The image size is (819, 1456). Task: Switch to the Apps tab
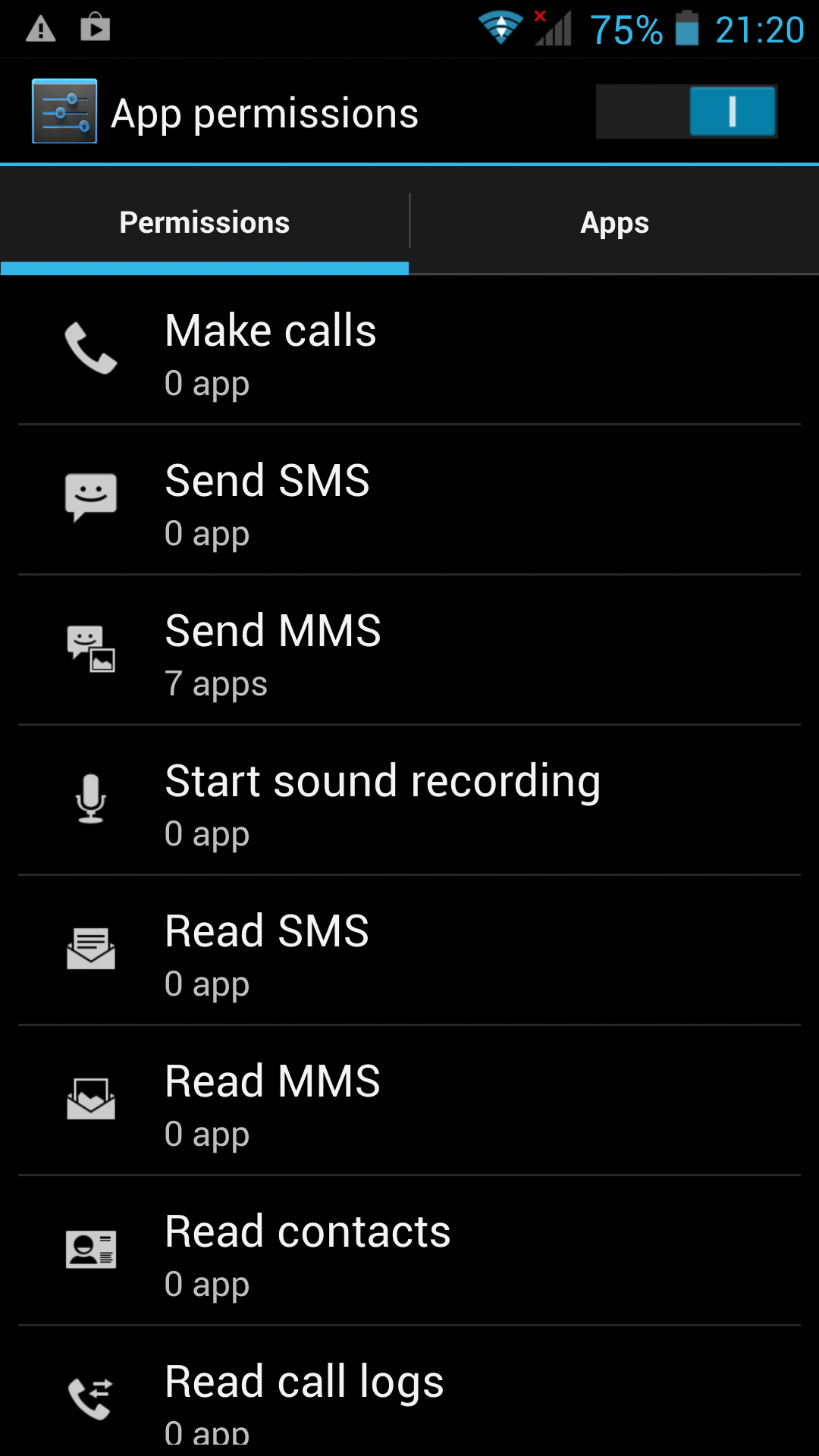[x=614, y=222]
